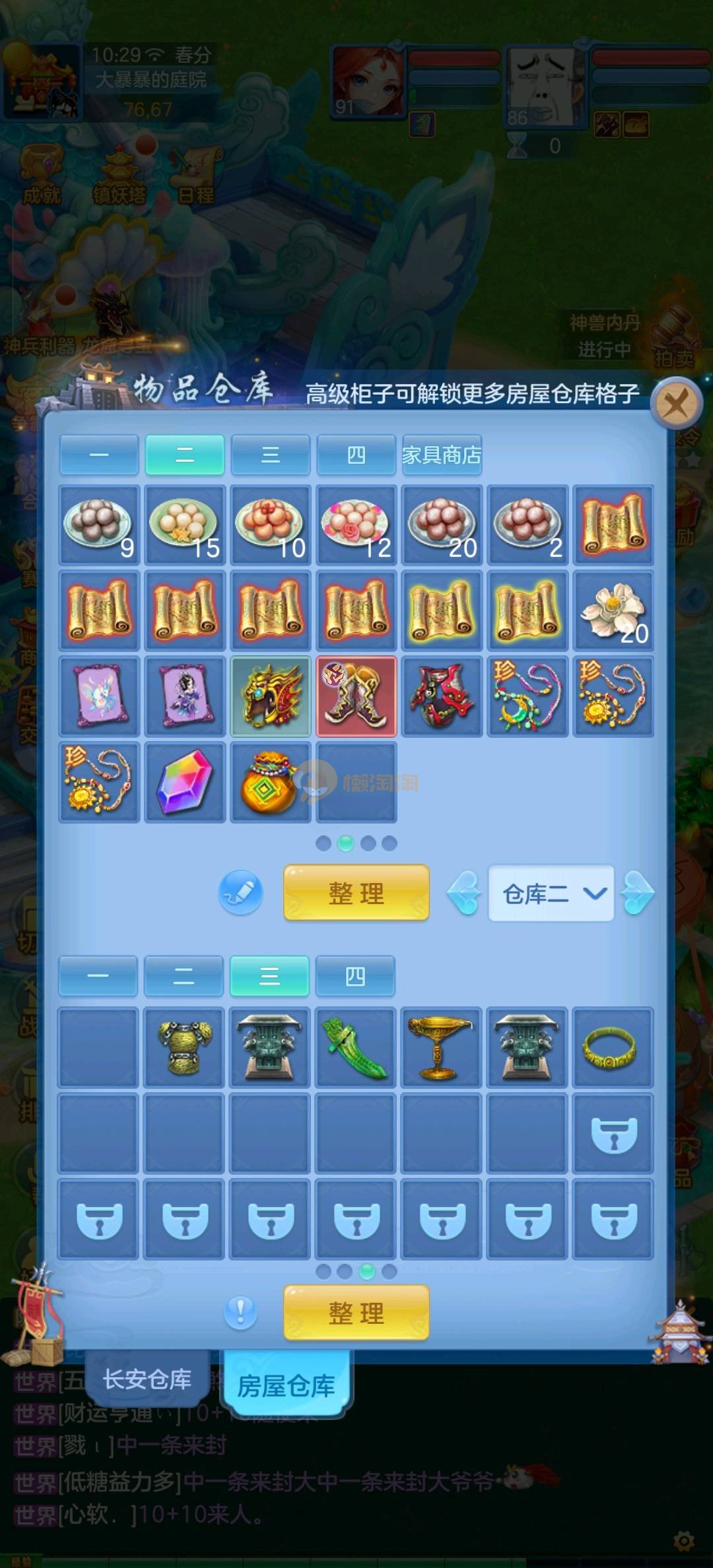The image size is (713, 1568).
Task: Switch to the 长安仓库 tab
Action: [x=147, y=1379]
